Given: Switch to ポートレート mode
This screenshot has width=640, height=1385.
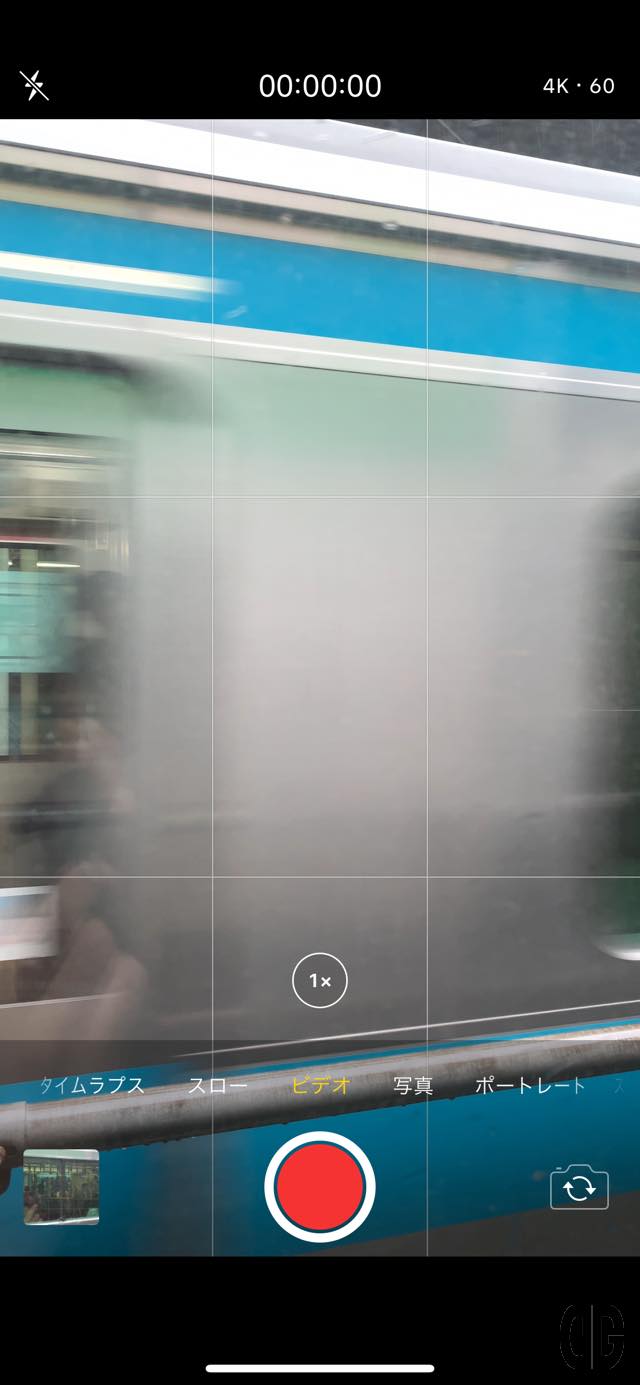Looking at the screenshot, I should (x=529, y=1086).
